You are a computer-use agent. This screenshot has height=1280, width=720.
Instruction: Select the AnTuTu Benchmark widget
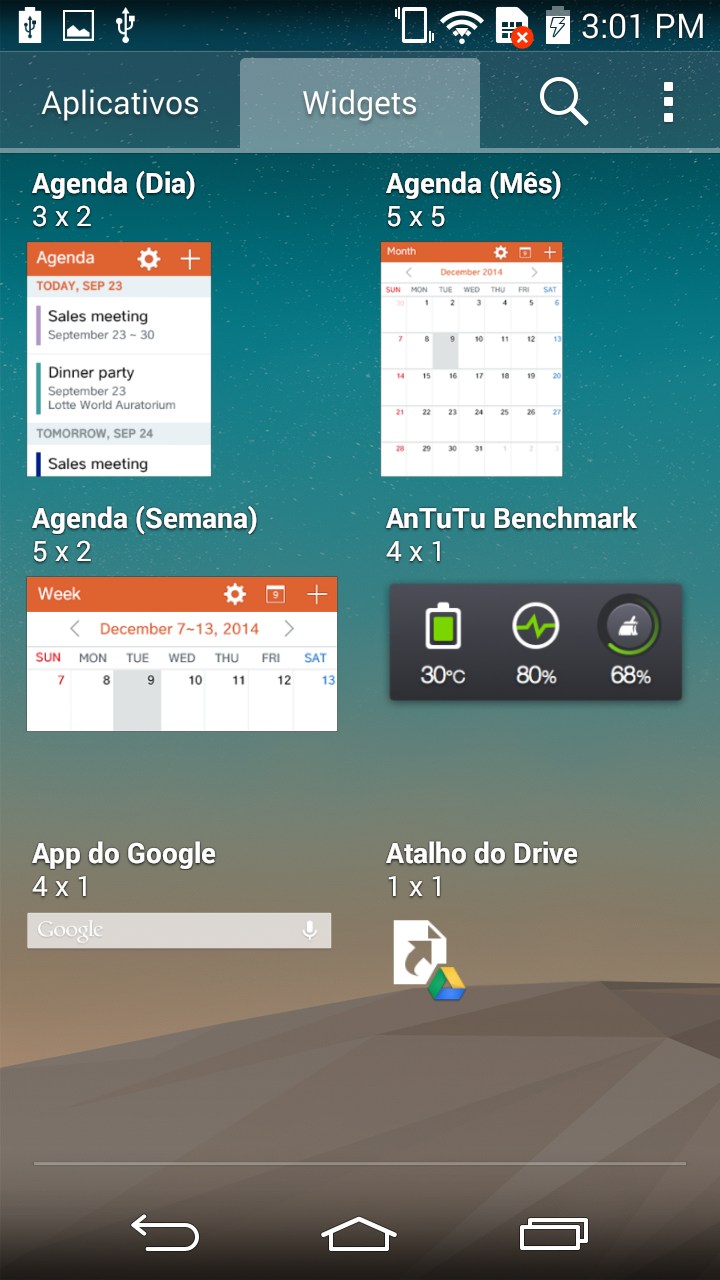pyautogui.click(x=535, y=642)
